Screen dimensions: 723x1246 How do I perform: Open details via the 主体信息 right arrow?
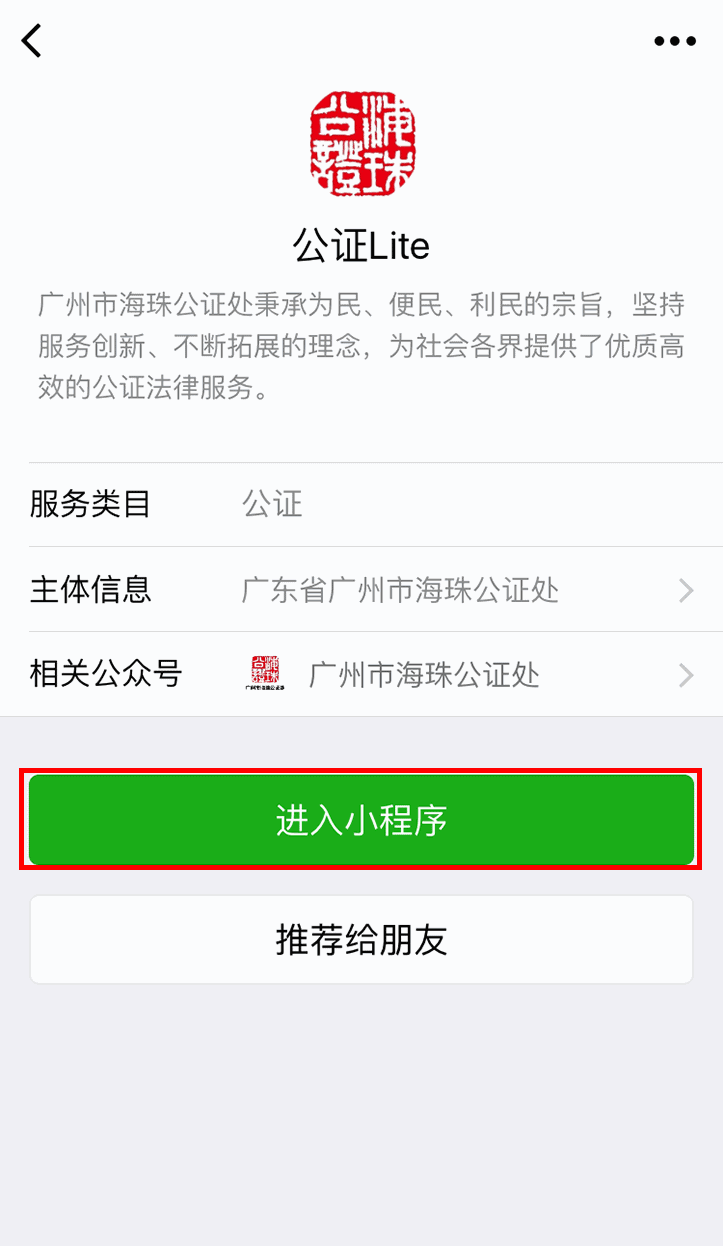point(686,590)
